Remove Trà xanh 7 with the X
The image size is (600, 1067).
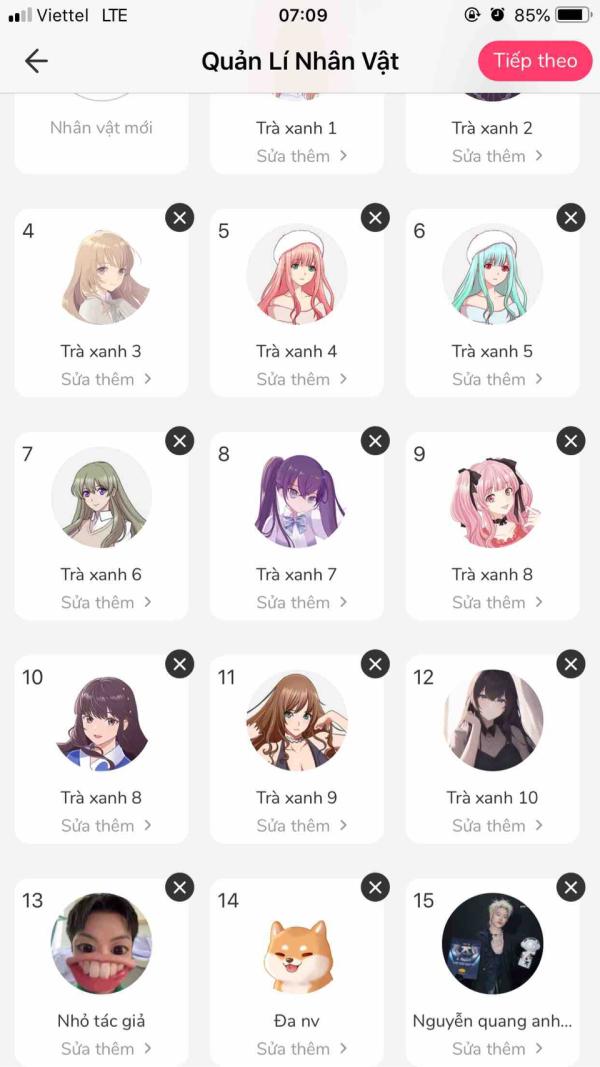click(x=376, y=441)
